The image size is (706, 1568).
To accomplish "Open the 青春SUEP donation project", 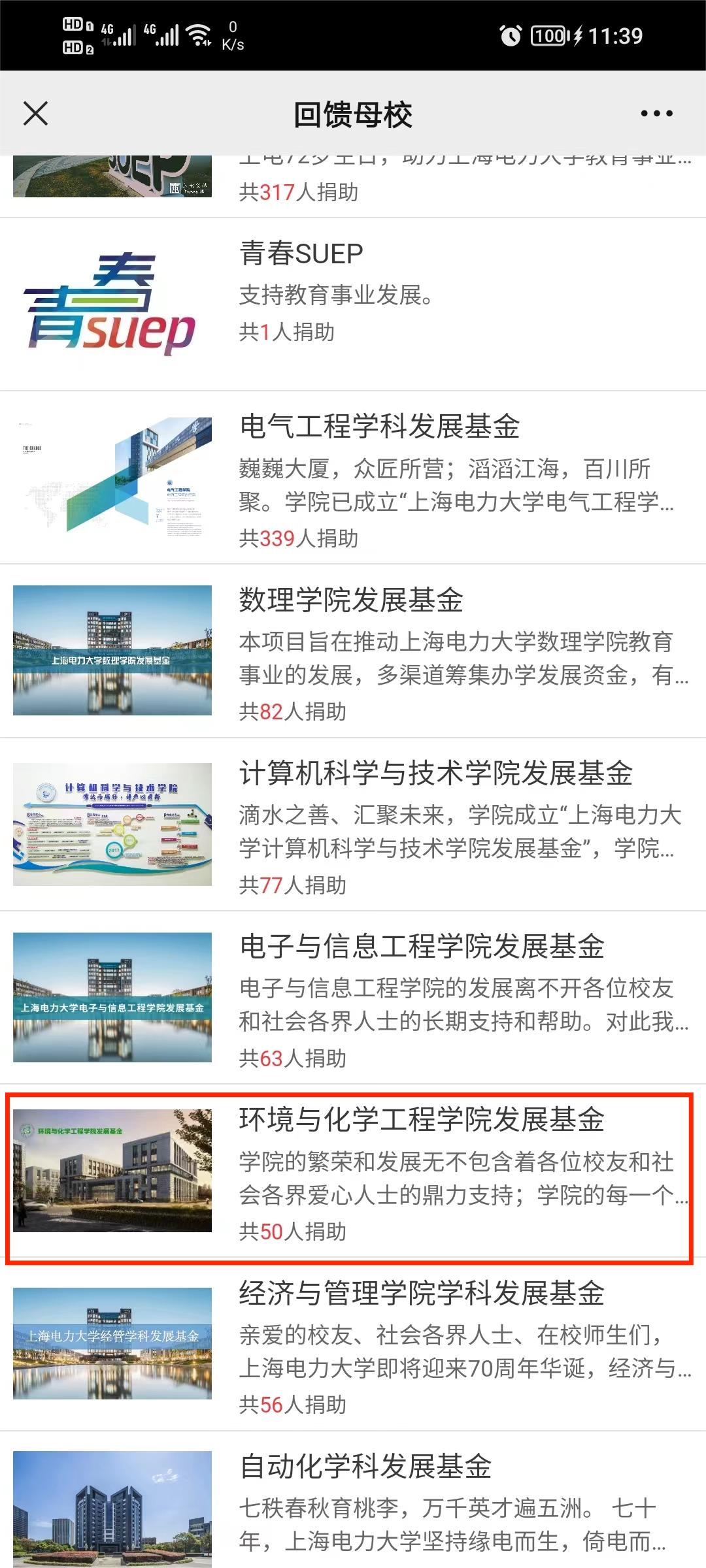I will [353, 304].
